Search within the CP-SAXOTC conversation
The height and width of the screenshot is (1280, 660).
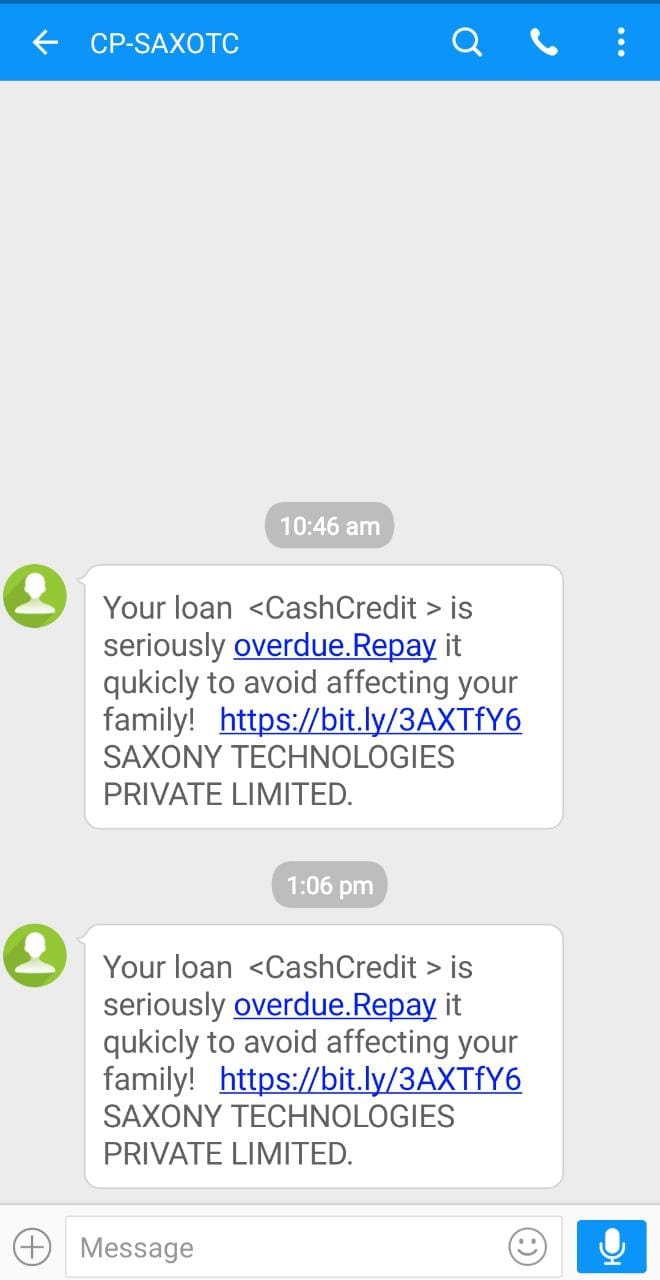click(x=467, y=42)
